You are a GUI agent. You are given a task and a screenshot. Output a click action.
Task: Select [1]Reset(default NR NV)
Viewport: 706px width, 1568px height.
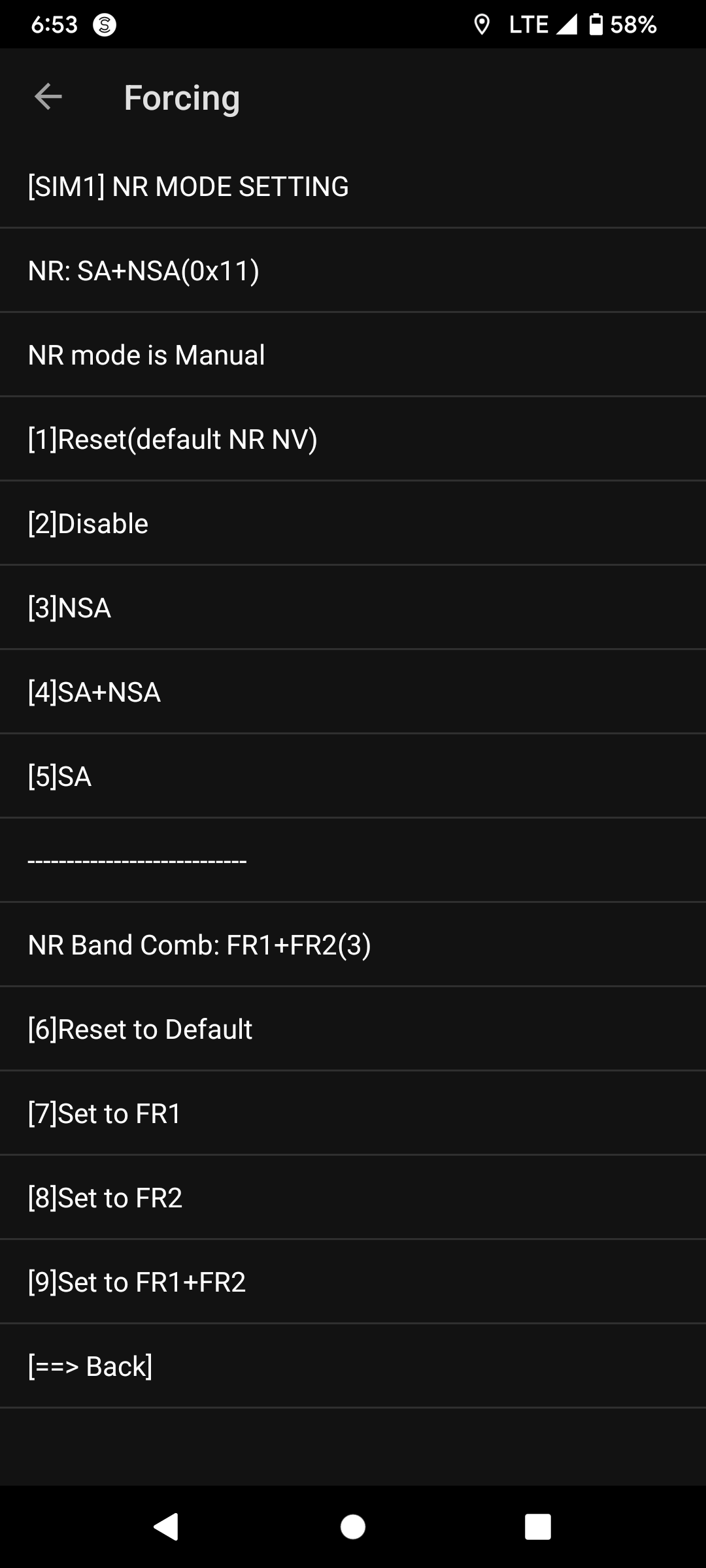(353, 439)
